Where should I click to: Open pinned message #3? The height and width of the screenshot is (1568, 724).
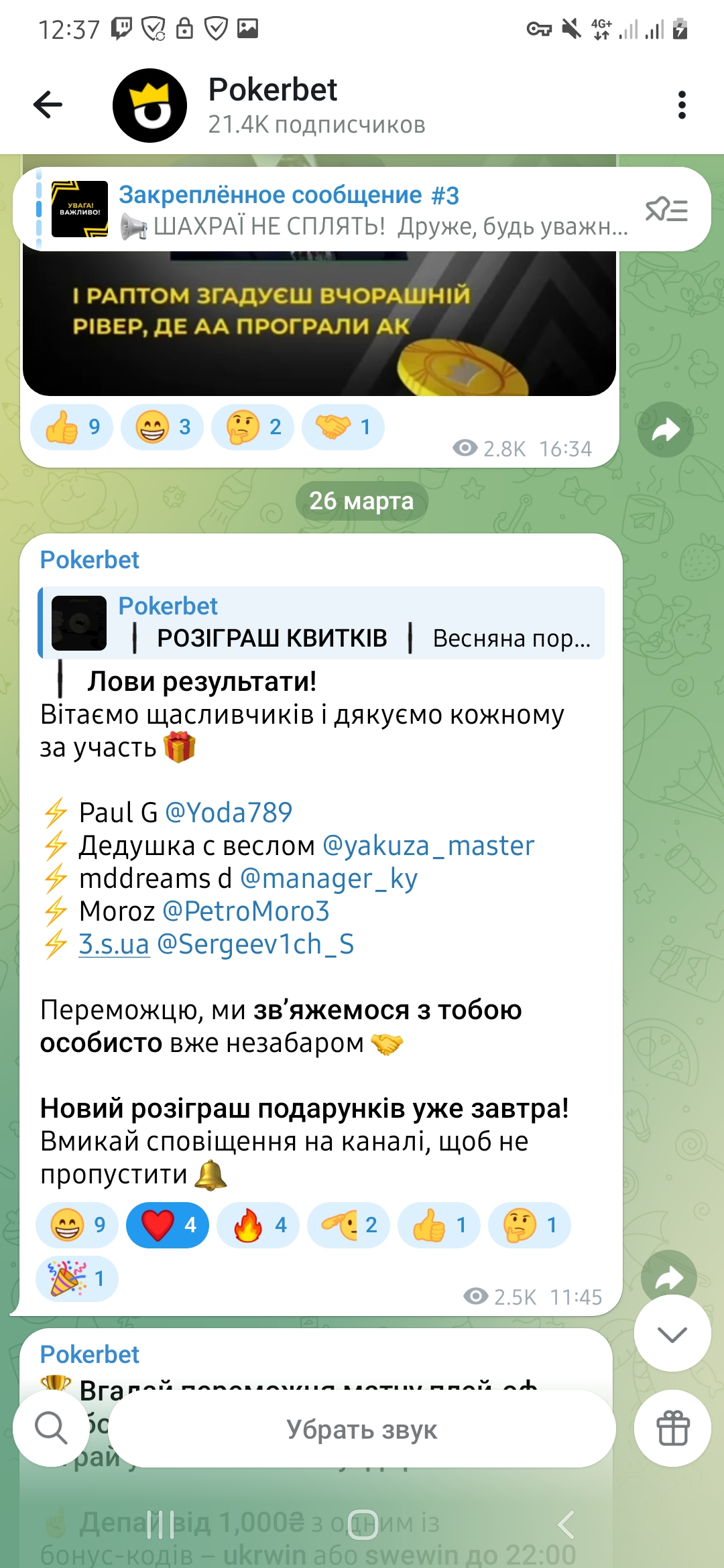pos(335,210)
